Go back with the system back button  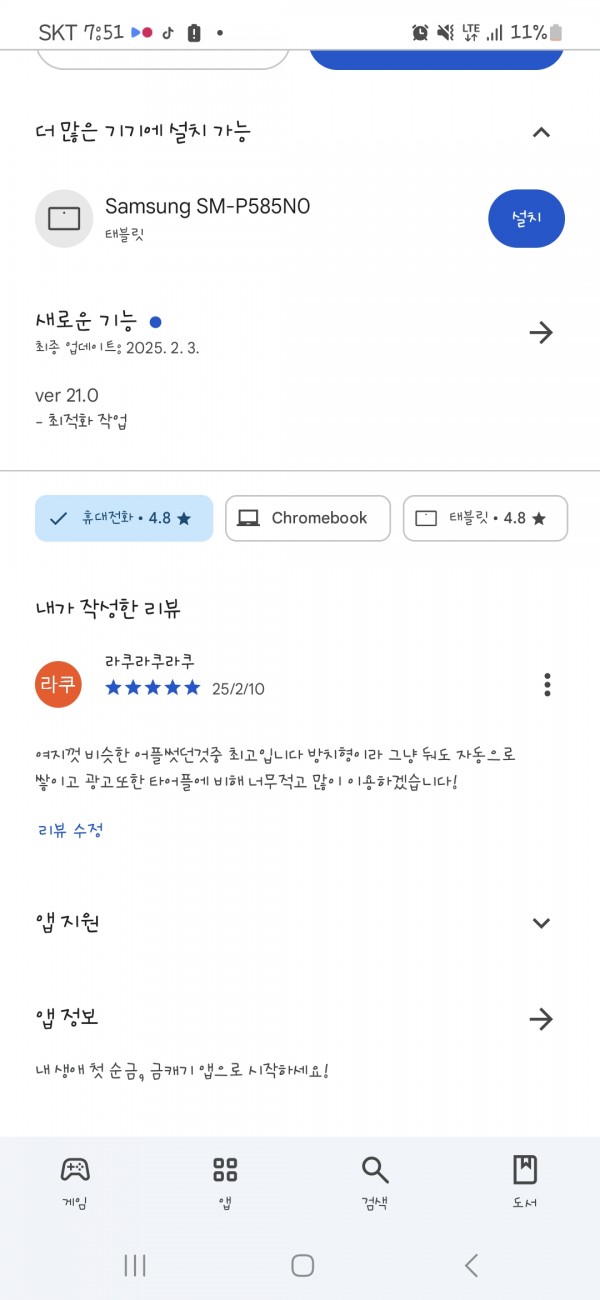471,1265
